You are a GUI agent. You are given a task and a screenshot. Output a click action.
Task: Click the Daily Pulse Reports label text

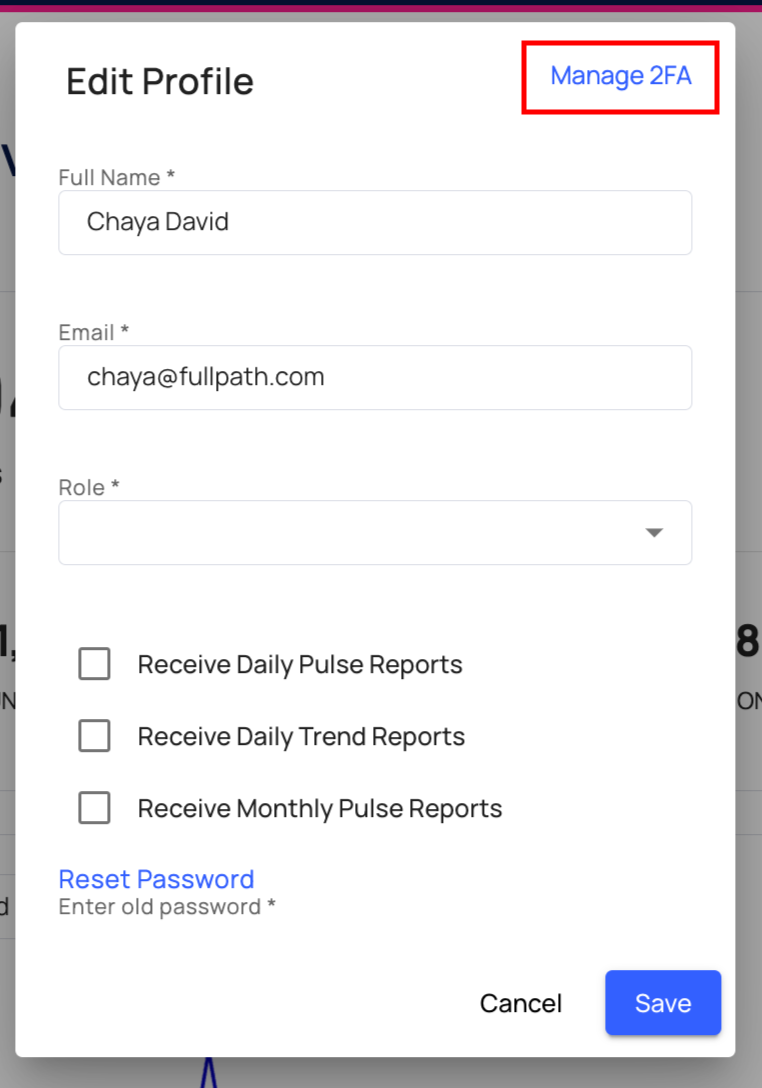click(x=300, y=664)
